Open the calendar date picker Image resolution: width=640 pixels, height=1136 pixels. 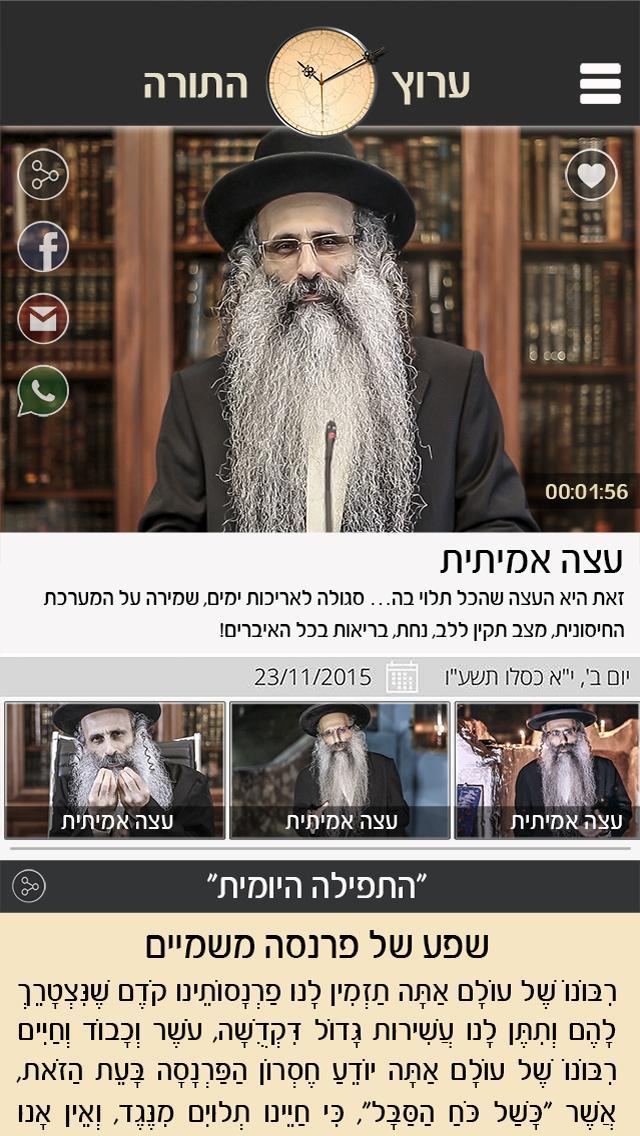tap(402, 677)
